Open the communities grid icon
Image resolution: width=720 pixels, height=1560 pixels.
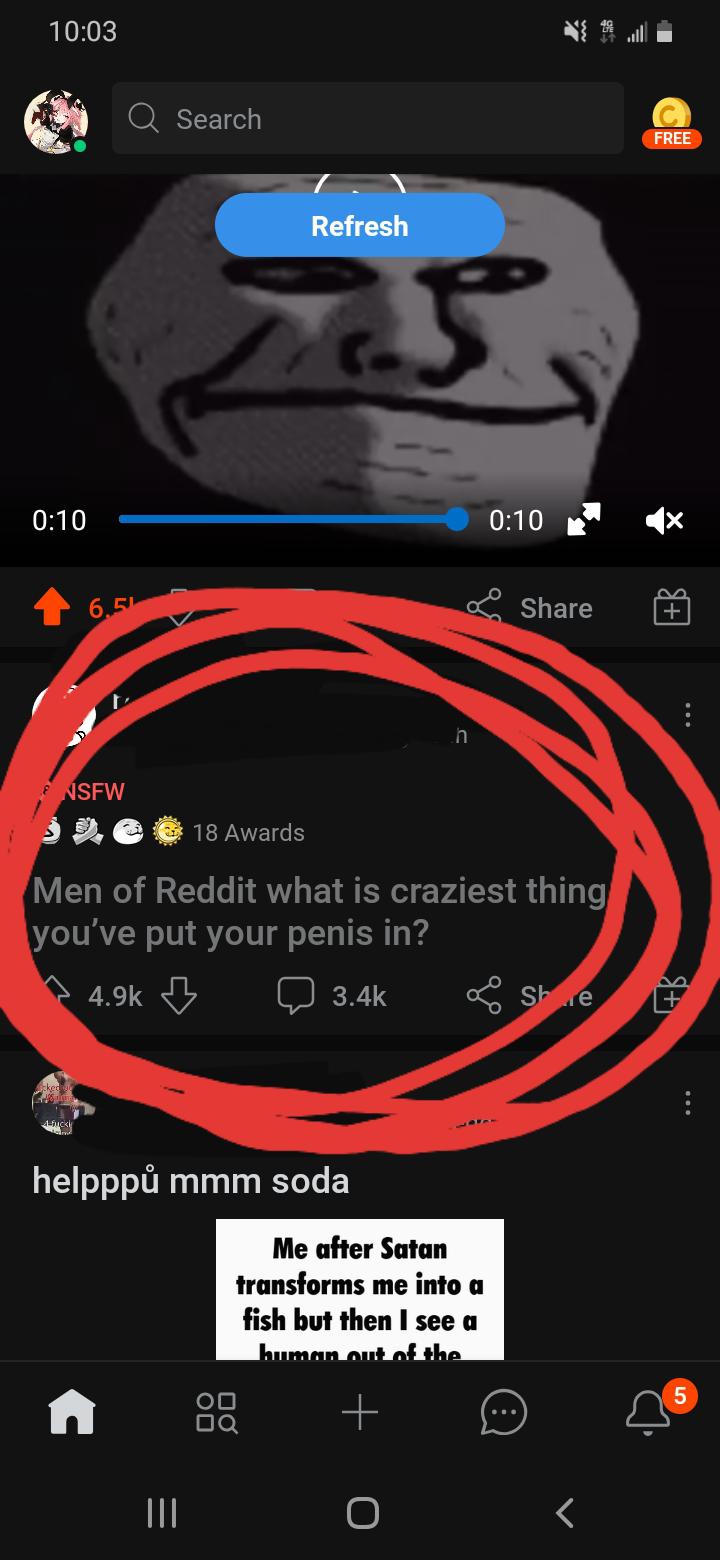click(215, 1413)
